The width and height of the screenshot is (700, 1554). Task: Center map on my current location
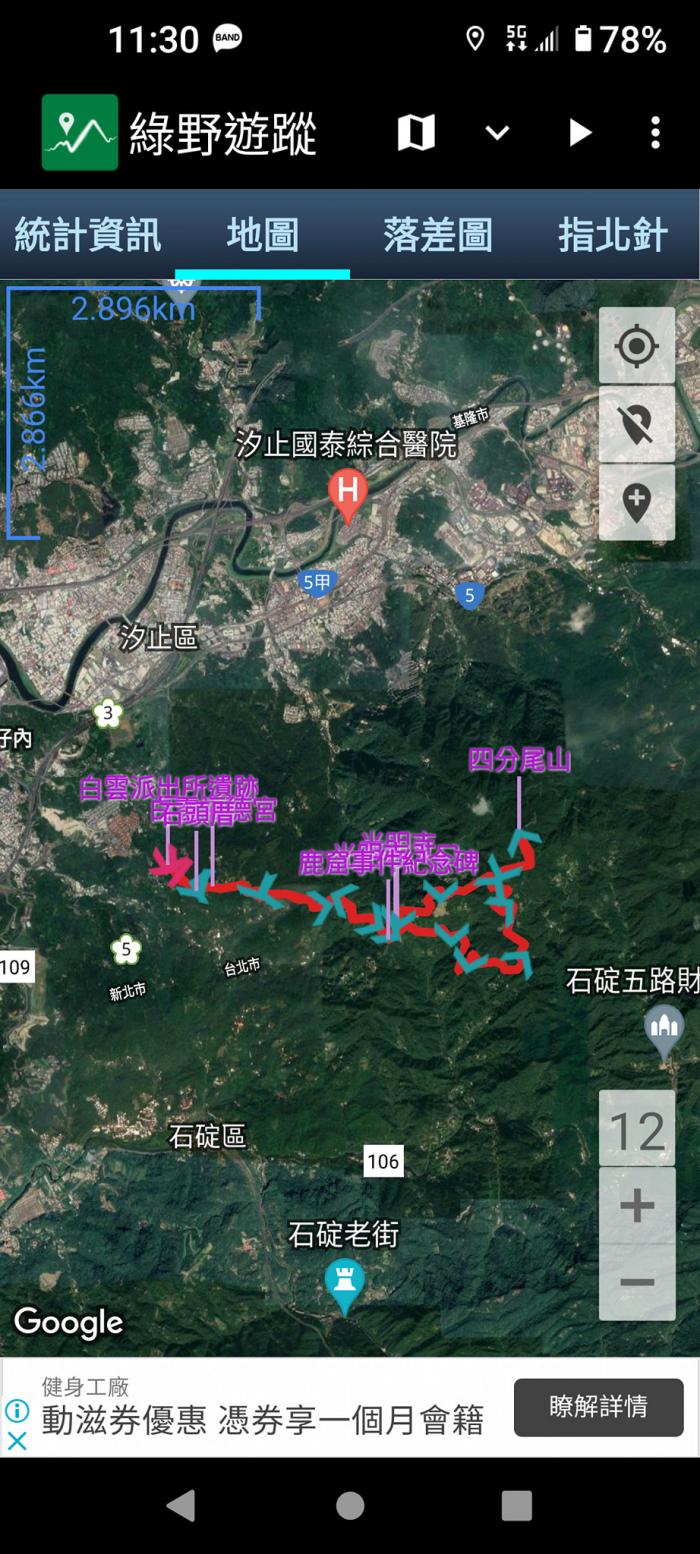(637, 346)
